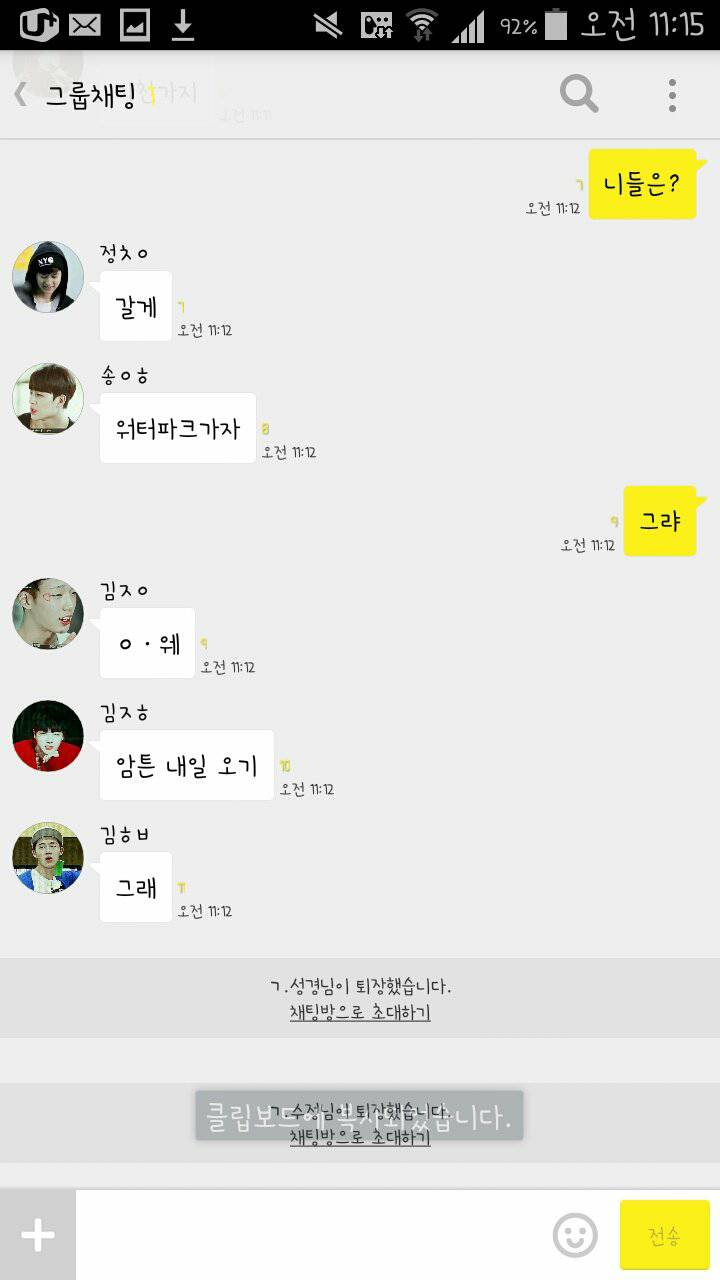Open 김ㅎㅂ's profile picture
This screenshot has width=720, height=1280.
tap(48, 858)
